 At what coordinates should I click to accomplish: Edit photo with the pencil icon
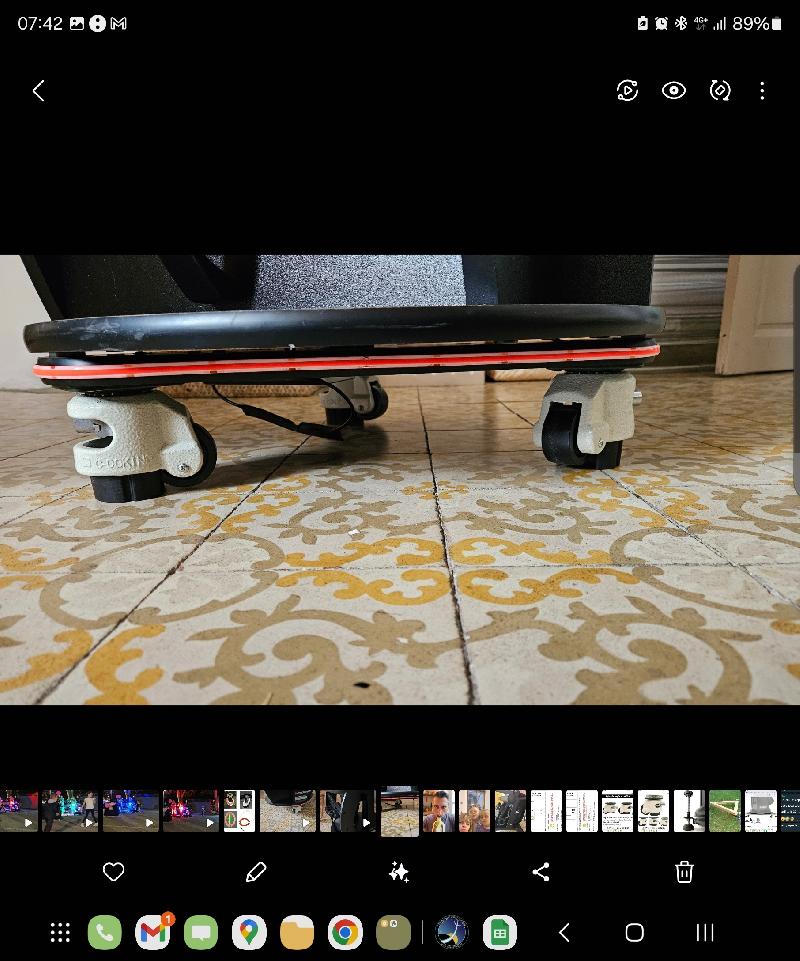click(256, 872)
